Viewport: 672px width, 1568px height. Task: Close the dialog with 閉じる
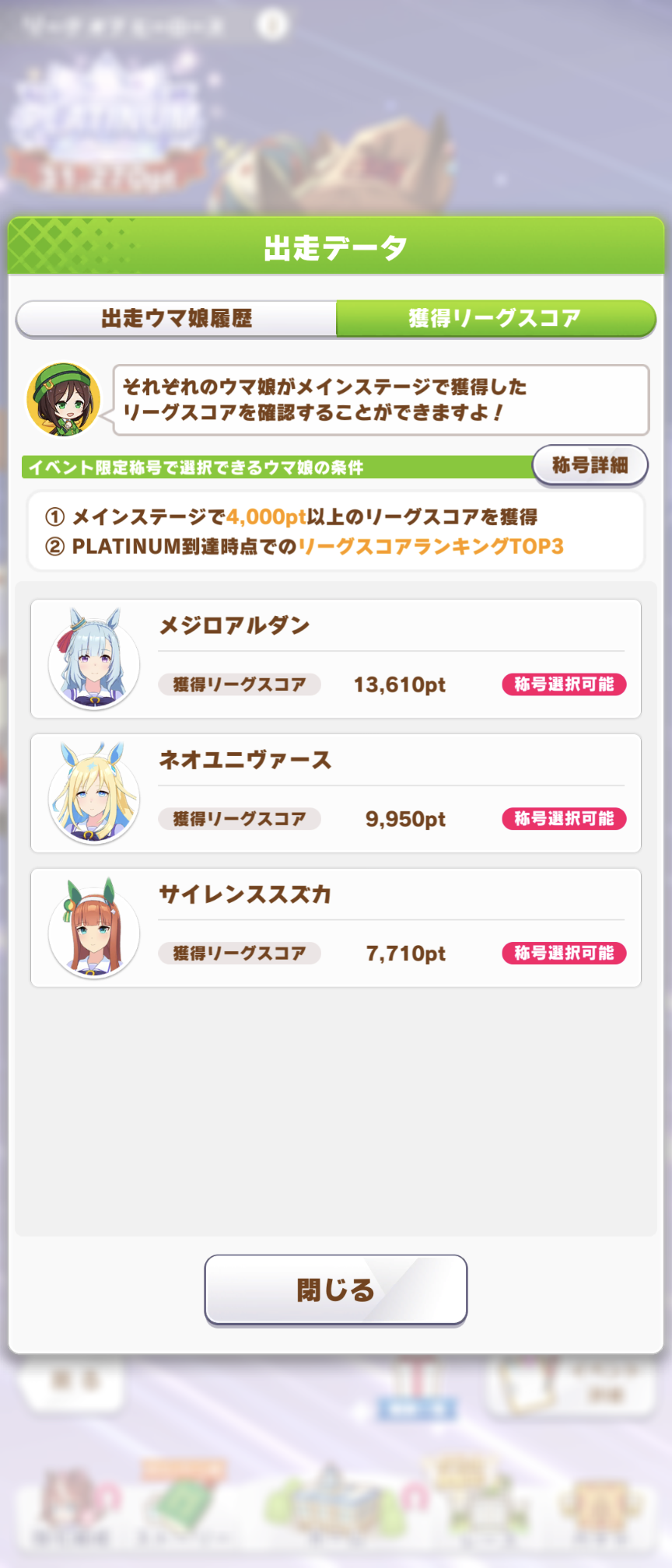(x=335, y=1290)
